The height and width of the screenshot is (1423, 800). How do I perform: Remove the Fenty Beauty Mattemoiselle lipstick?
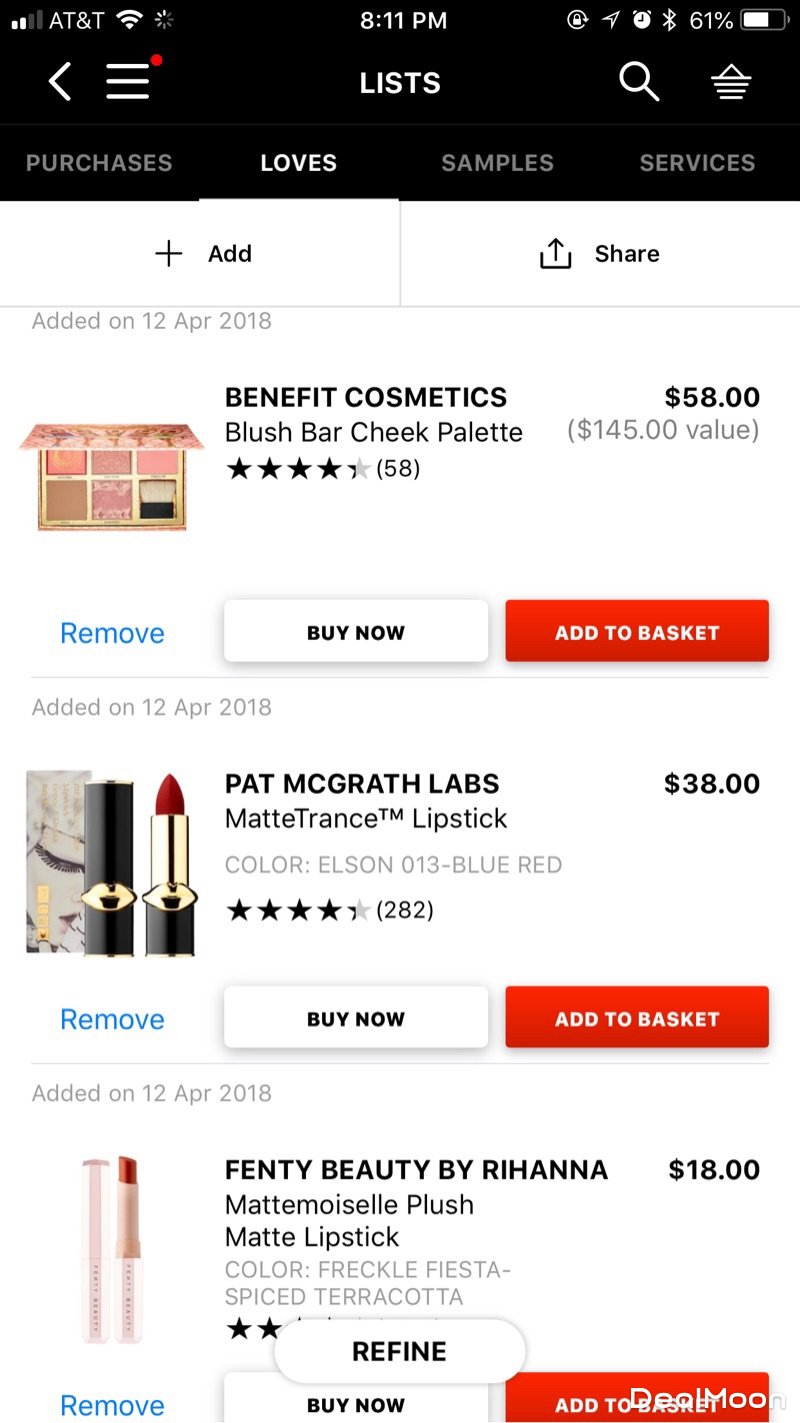(x=112, y=1404)
